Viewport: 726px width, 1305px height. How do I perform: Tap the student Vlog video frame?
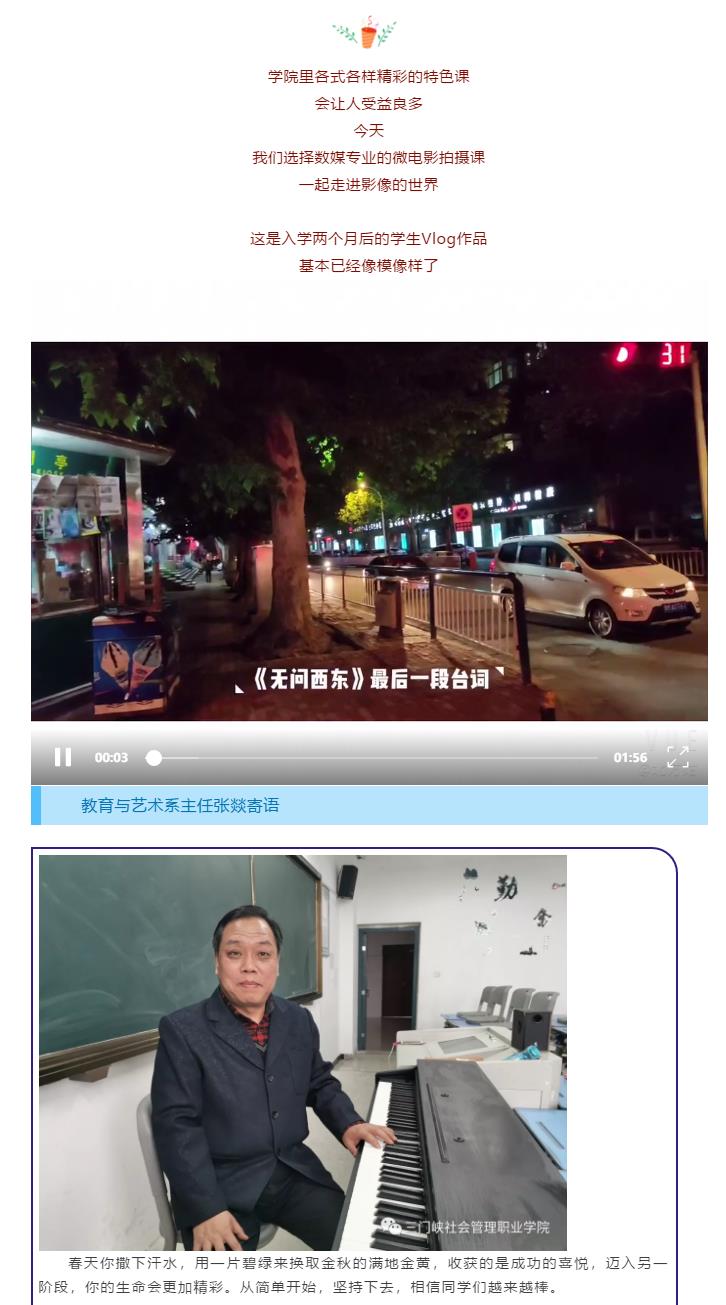pyautogui.click(x=369, y=530)
